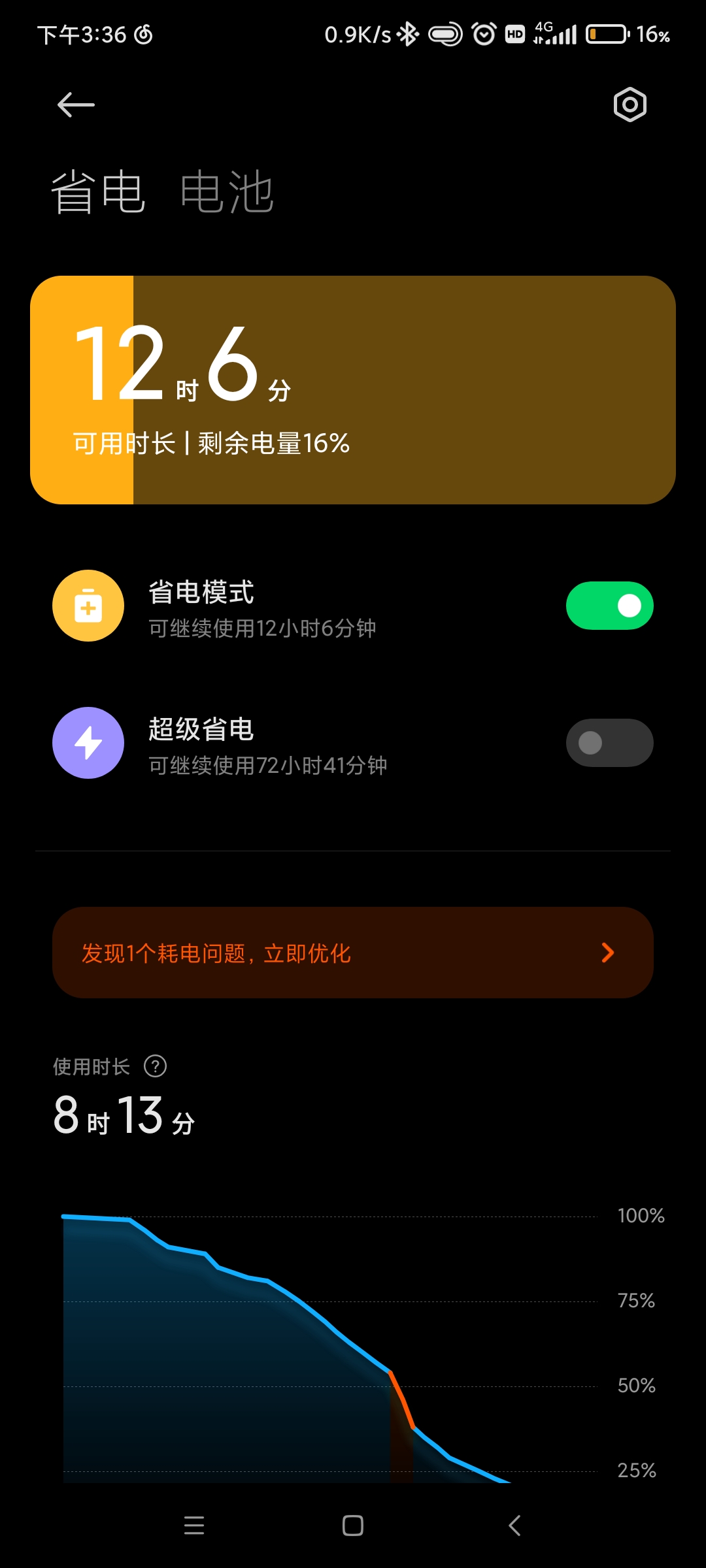Image resolution: width=706 pixels, height=1568 pixels.
Task: Open 发现1个耗电问题 optimization banner
Action: coord(353,953)
